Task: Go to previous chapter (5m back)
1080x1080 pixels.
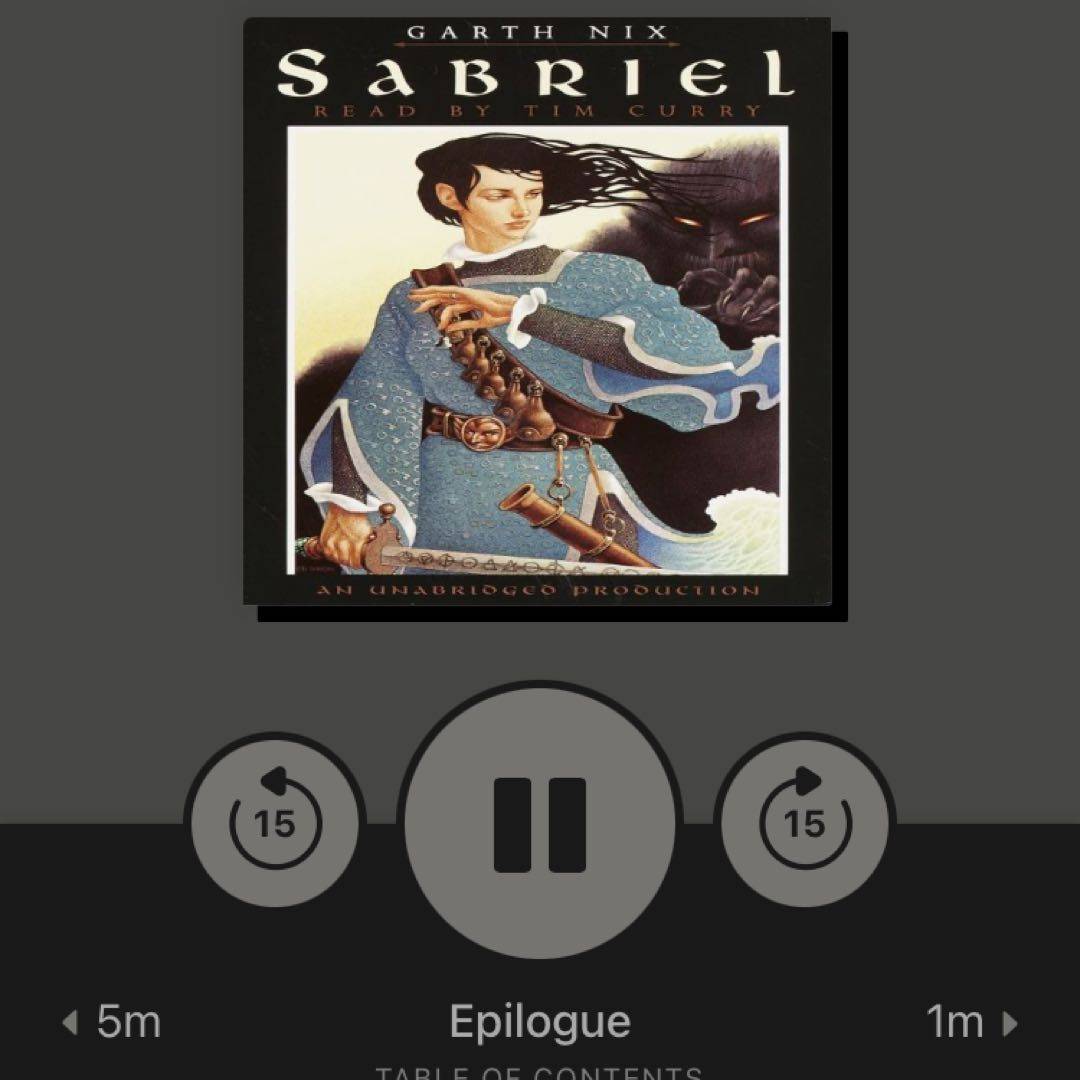Action: (111, 1022)
